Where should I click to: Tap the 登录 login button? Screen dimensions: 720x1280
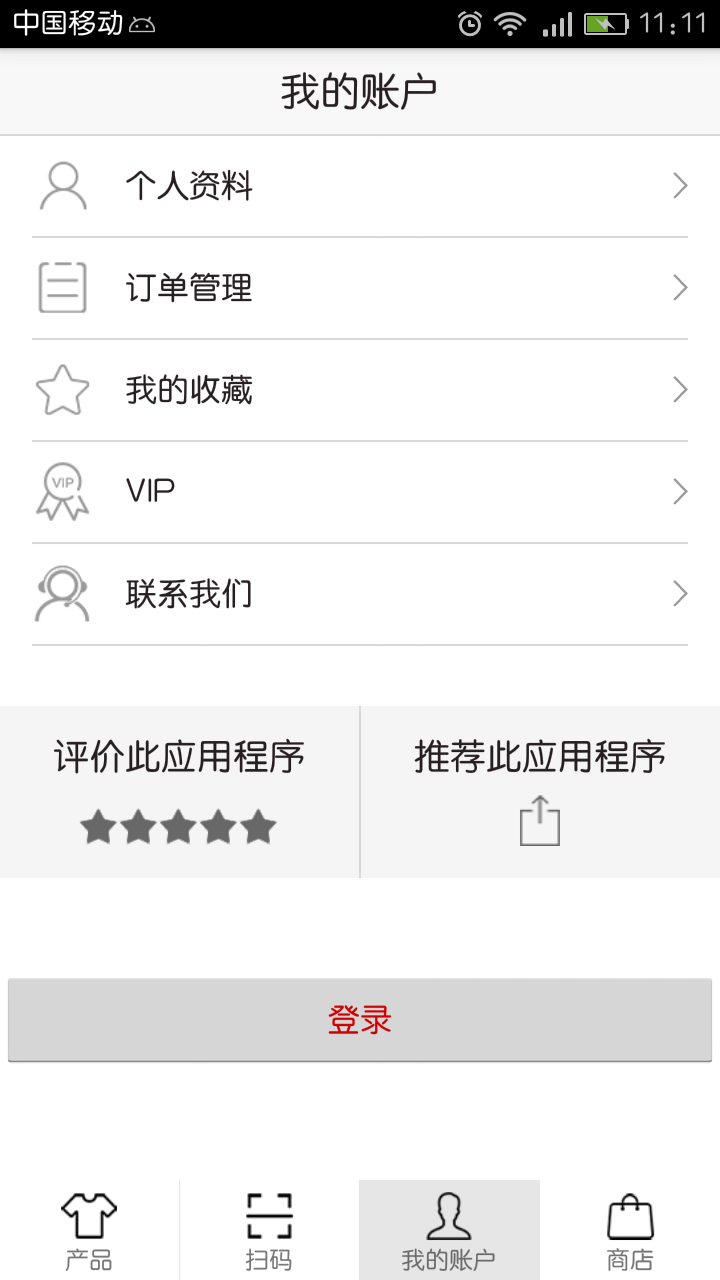pos(360,1020)
